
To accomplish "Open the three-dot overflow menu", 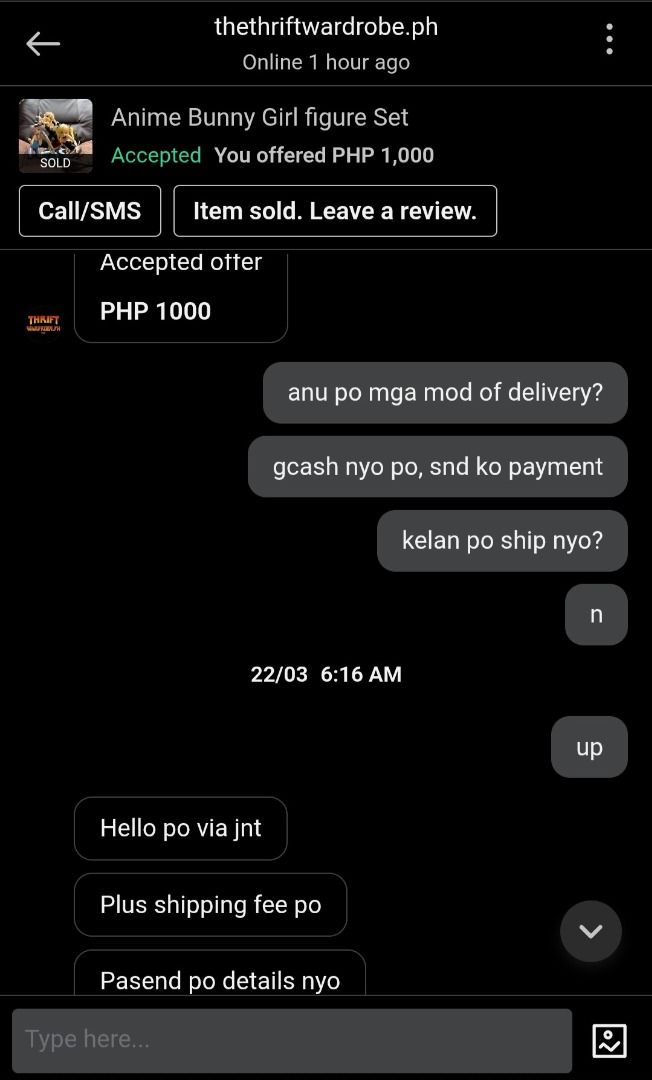I will [x=609, y=40].
